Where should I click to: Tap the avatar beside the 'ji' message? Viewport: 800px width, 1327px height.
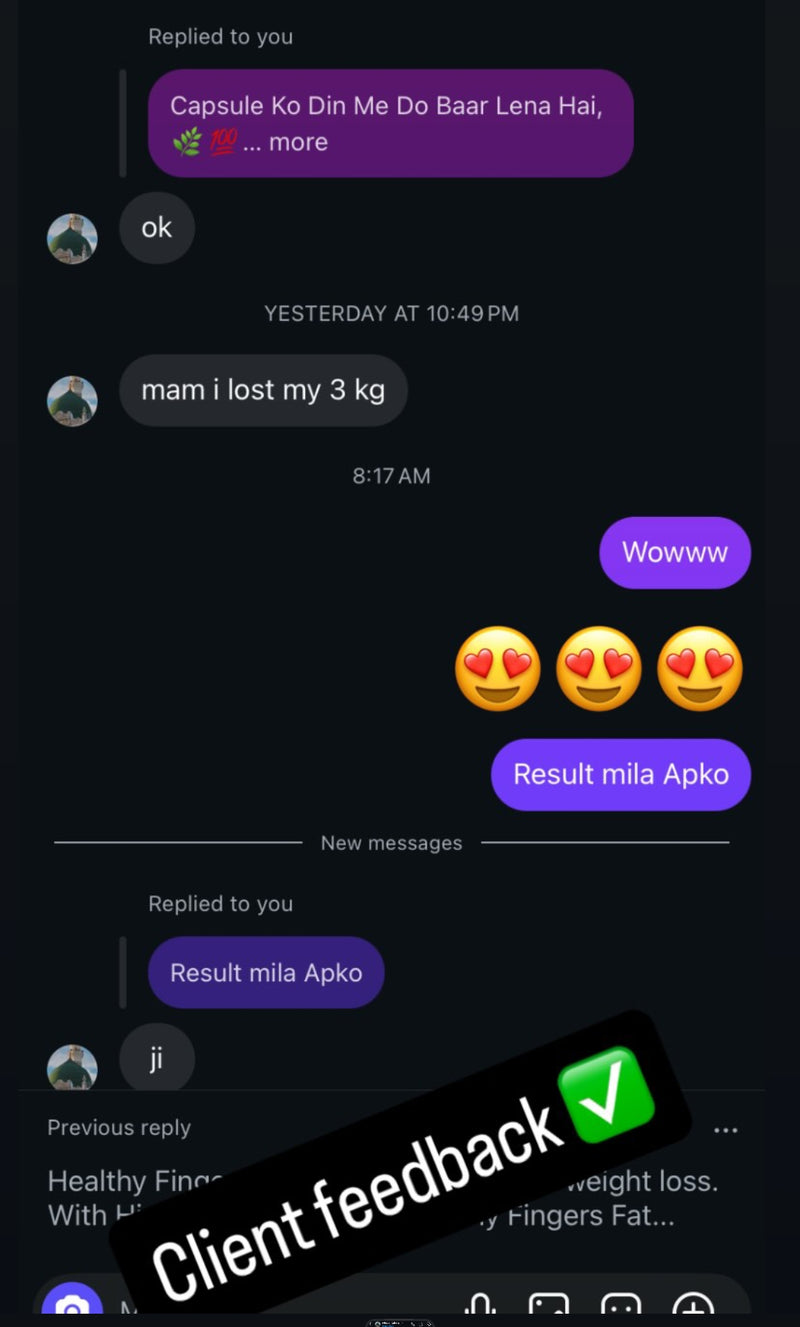[x=72, y=1058]
